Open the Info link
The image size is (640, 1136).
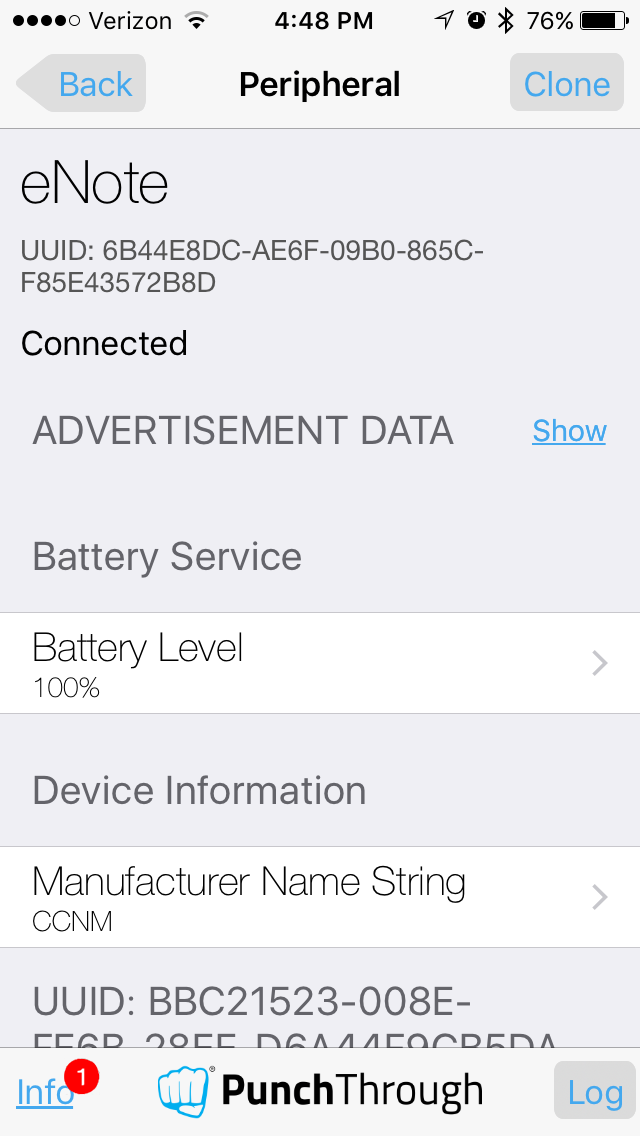pyautogui.click(x=45, y=1093)
